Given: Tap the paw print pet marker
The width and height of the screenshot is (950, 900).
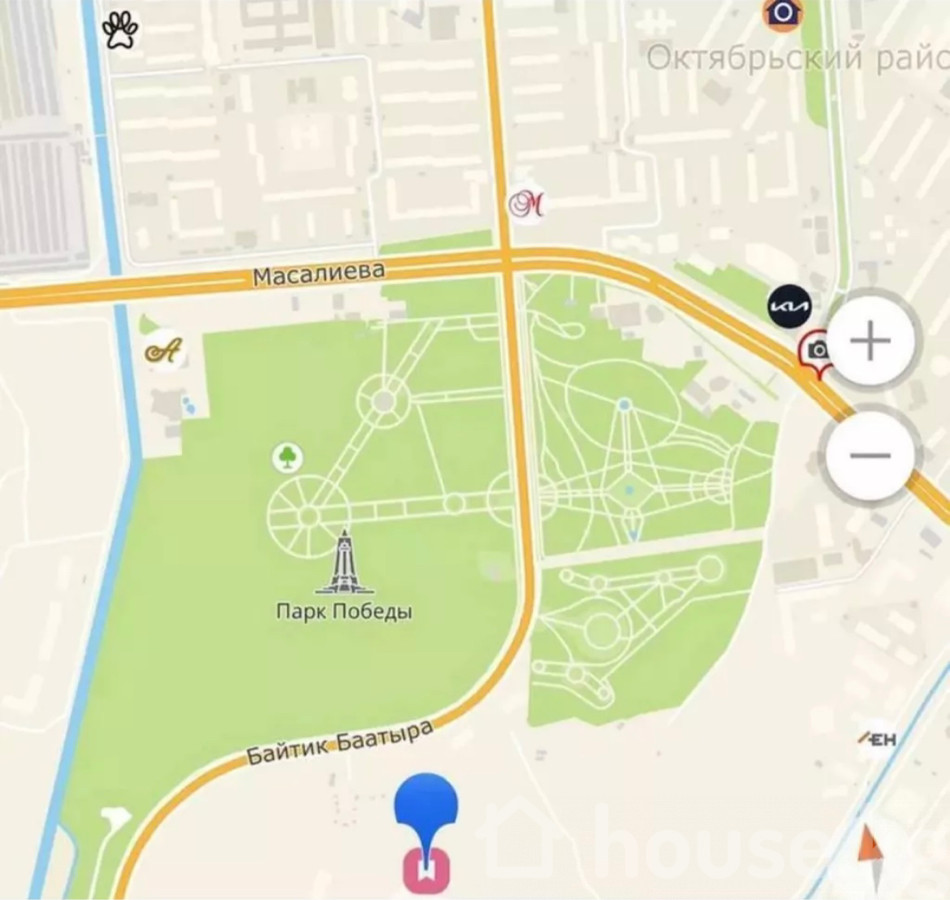Looking at the screenshot, I should tap(122, 30).
